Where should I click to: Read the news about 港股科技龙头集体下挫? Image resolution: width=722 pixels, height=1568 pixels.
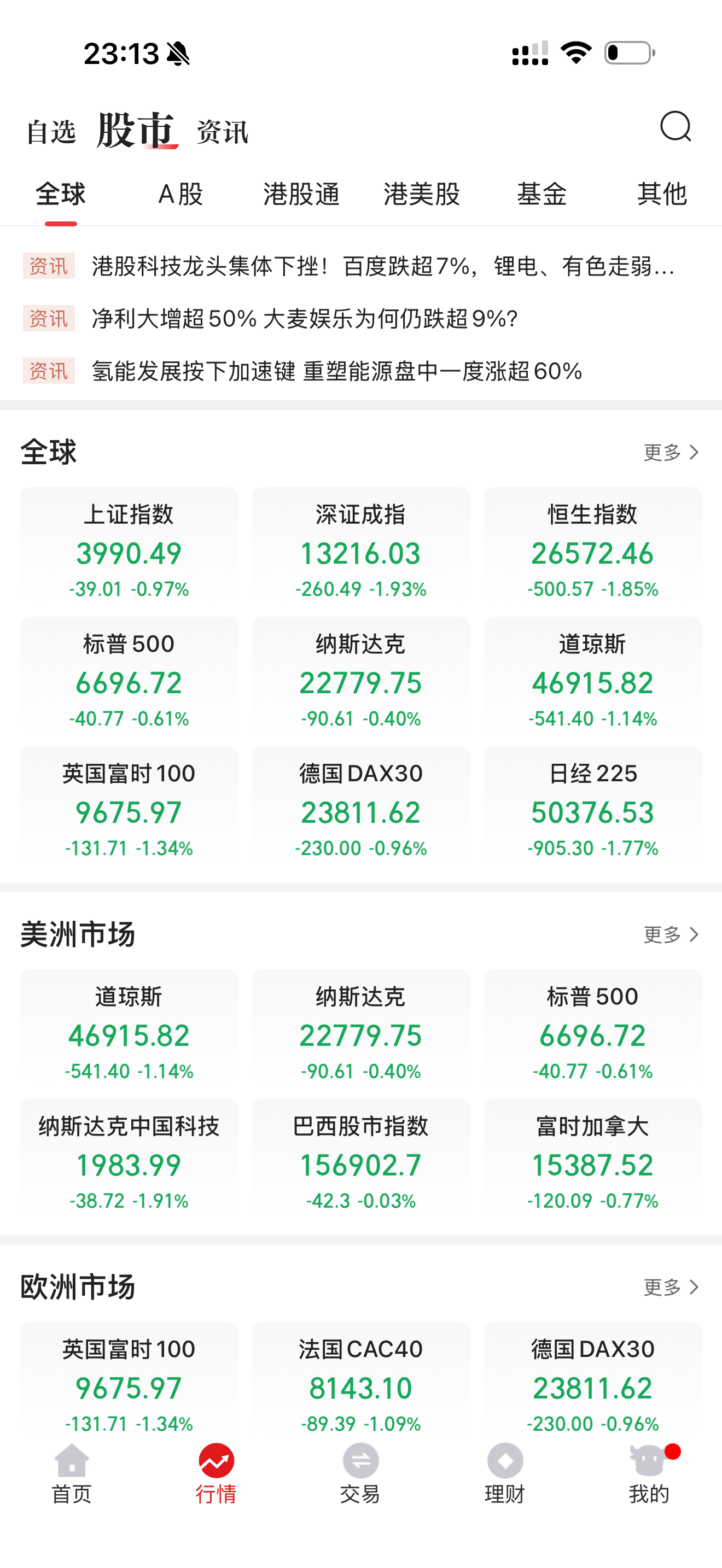(382, 266)
